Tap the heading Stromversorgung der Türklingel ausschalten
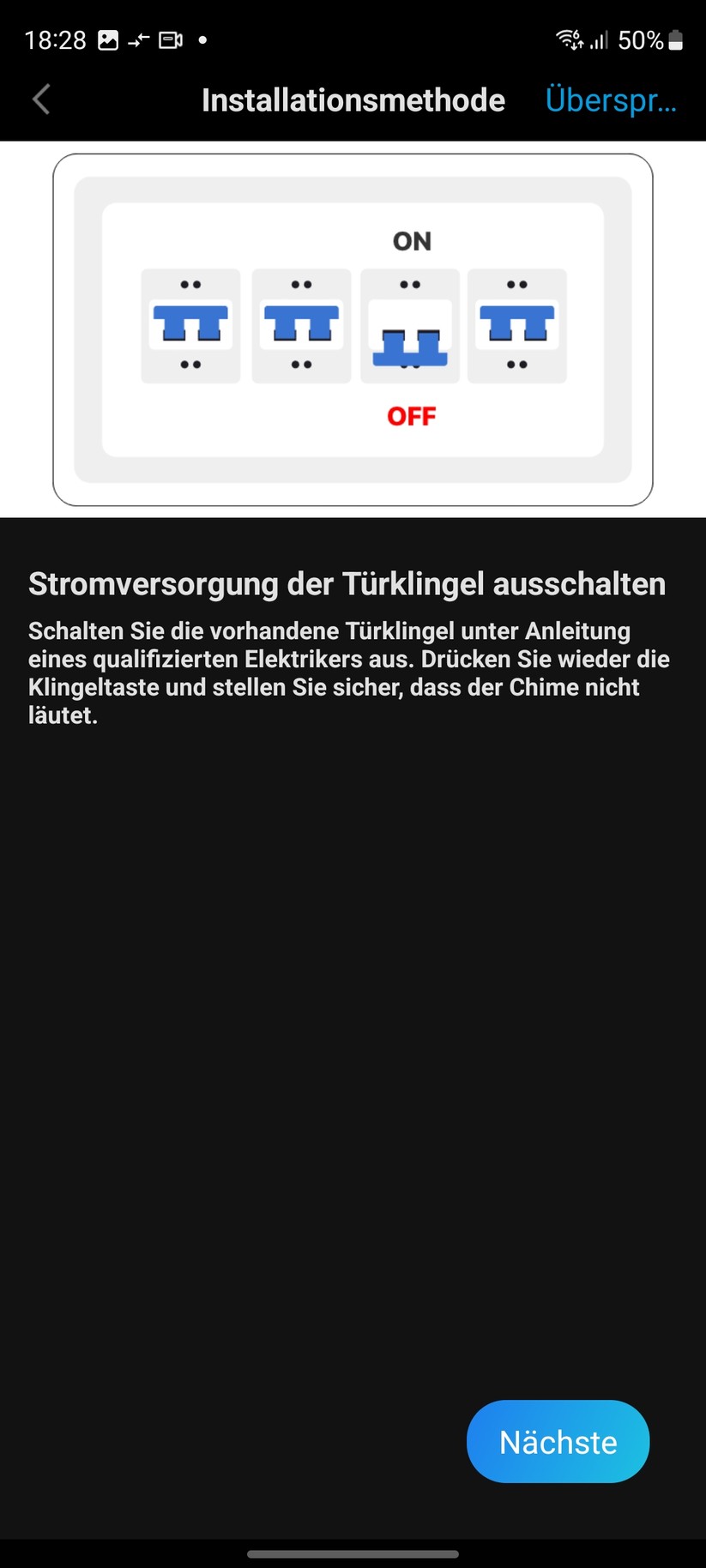This screenshot has height=1568, width=706. (x=347, y=583)
